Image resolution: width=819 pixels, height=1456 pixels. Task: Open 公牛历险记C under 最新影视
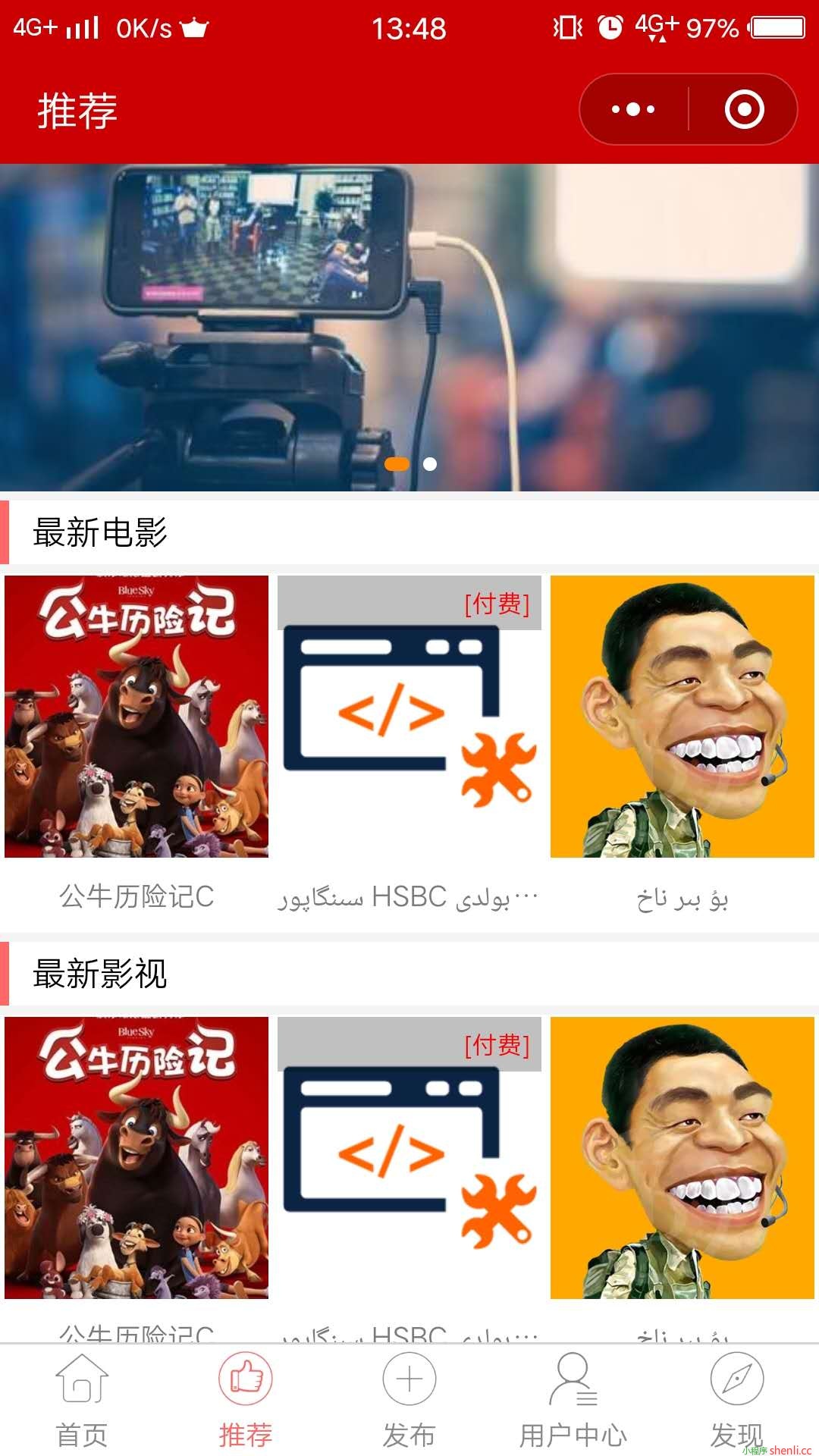pyautogui.click(x=136, y=1158)
